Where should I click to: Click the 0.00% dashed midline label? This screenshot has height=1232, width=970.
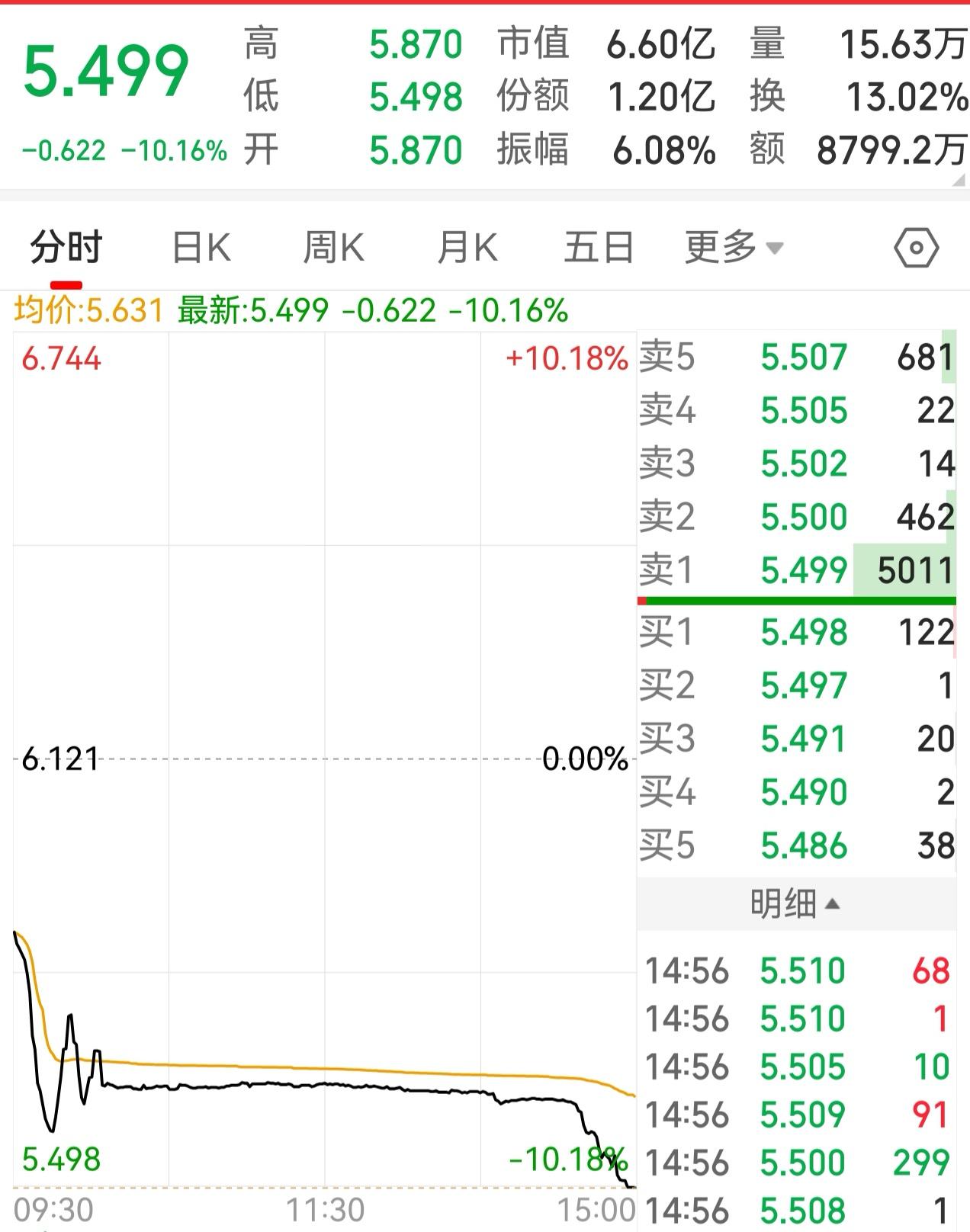point(586,757)
